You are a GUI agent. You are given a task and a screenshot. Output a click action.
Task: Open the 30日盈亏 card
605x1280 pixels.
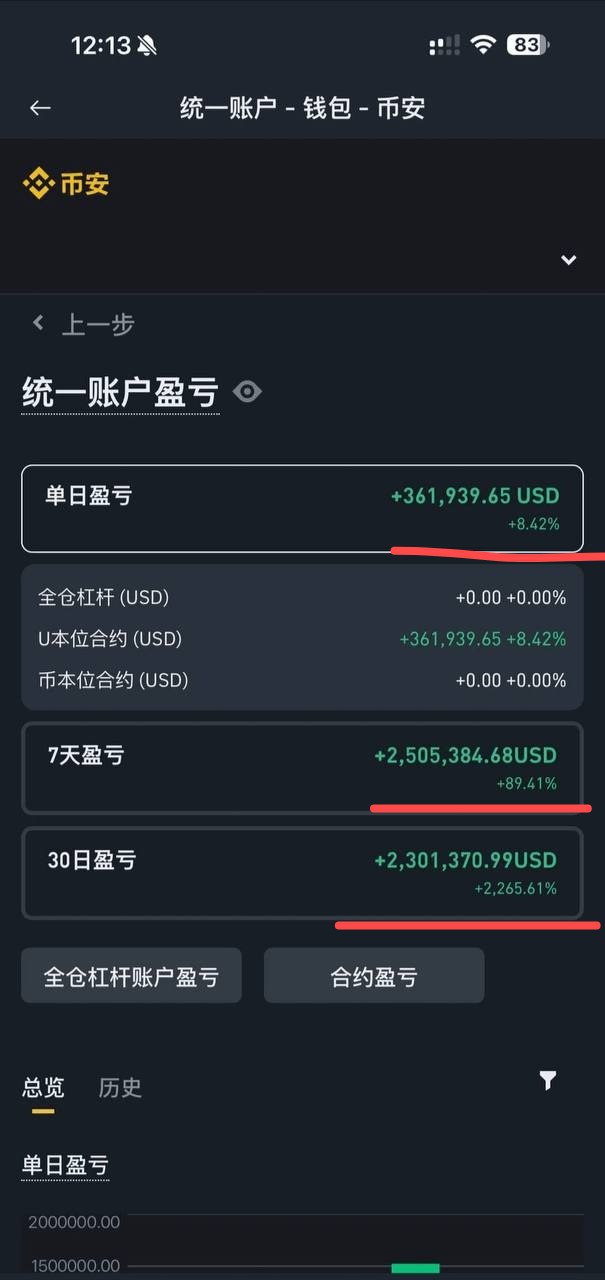pos(302,873)
